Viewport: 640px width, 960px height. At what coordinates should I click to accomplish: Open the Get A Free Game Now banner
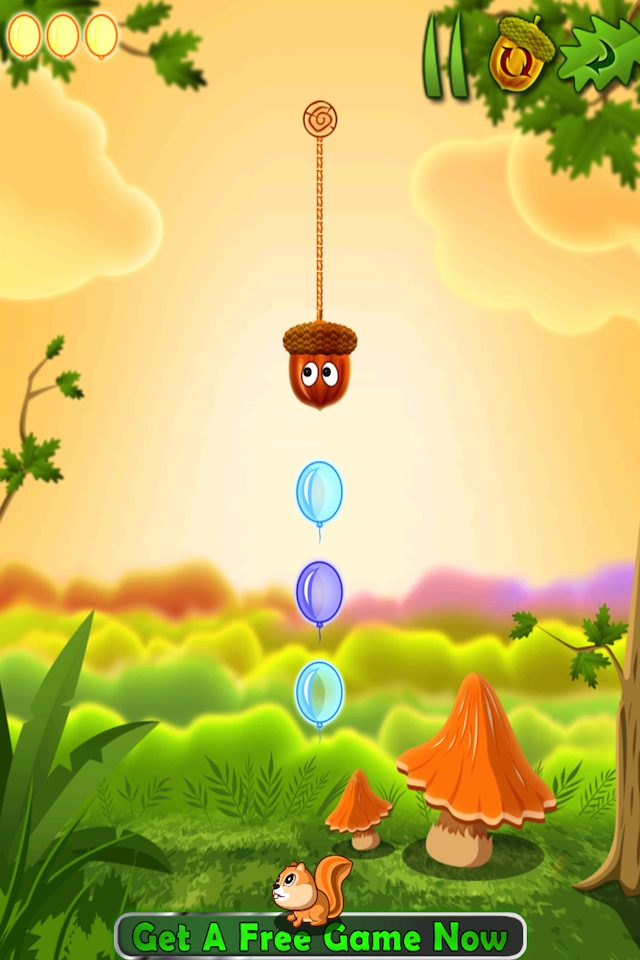tap(320, 936)
